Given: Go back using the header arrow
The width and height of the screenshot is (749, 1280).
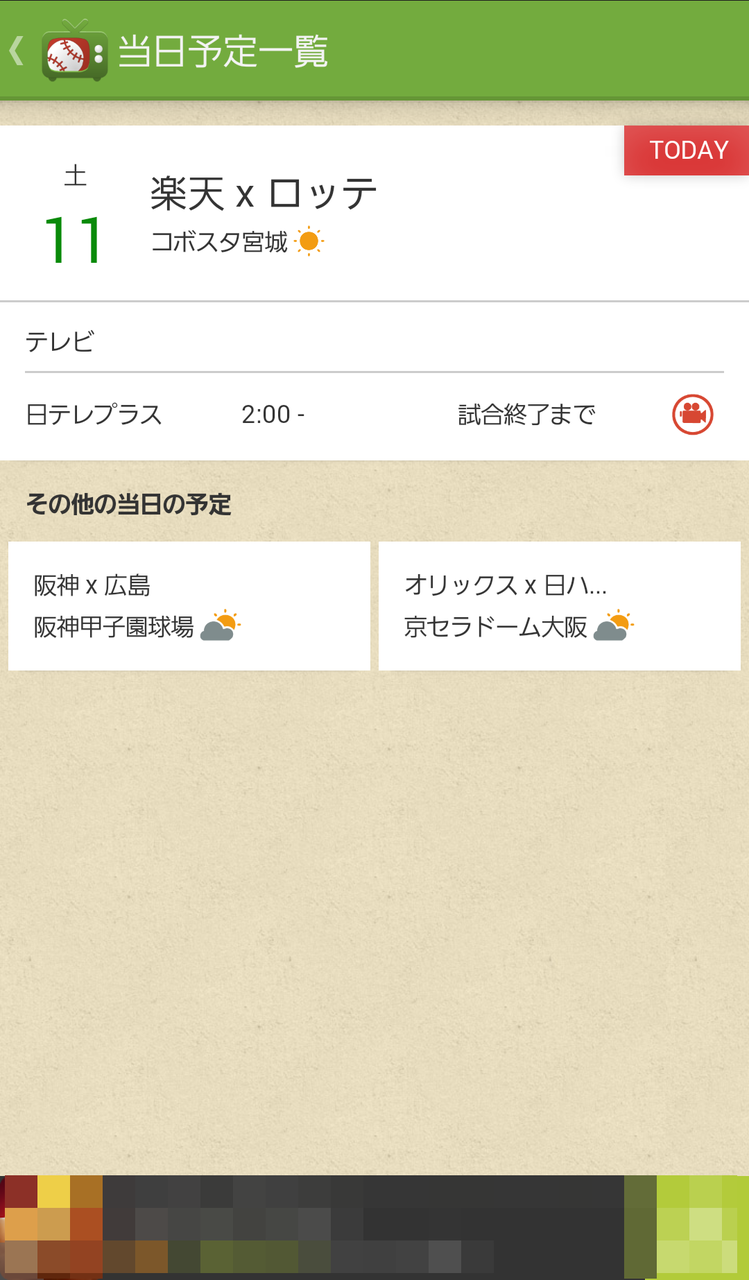Looking at the screenshot, I should (17, 51).
